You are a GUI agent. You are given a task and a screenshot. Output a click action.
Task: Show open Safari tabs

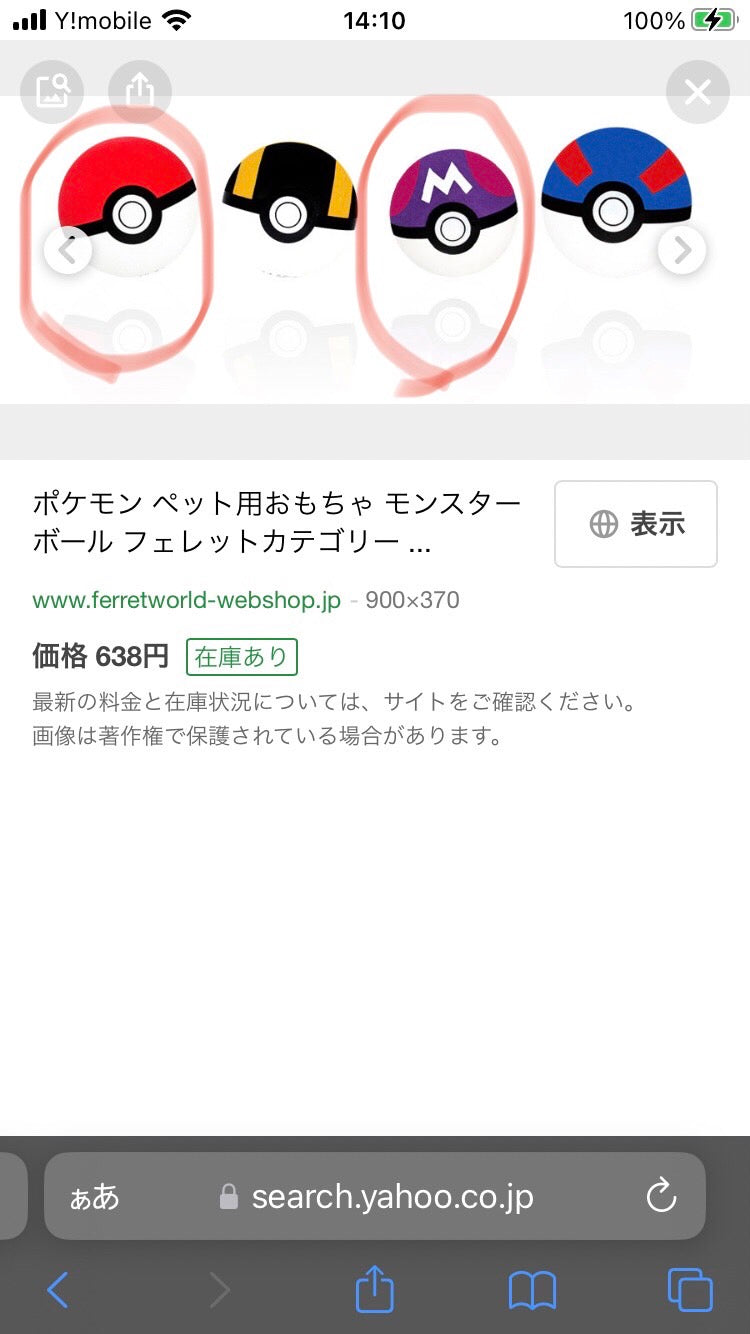tap(690, 1290)
